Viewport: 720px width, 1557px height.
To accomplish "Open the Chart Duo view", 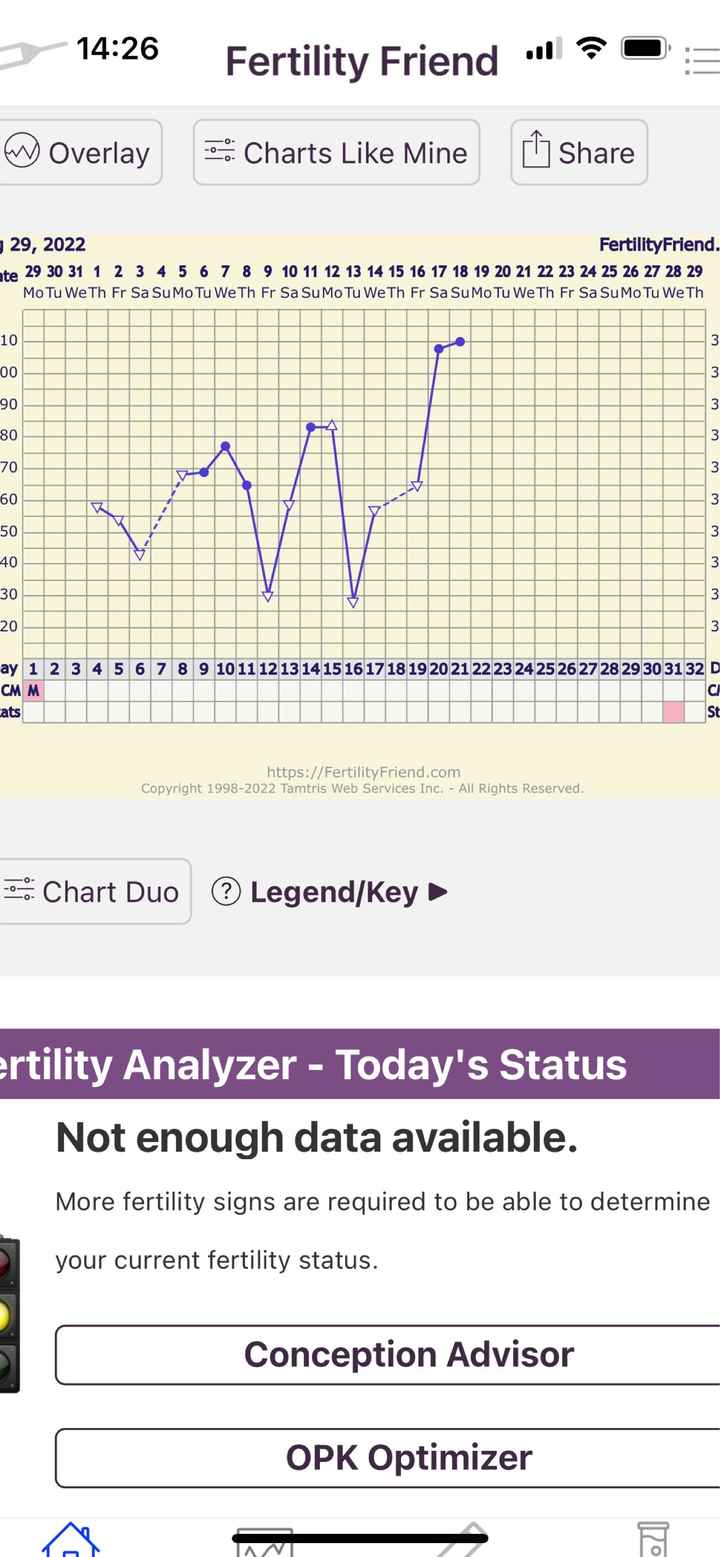I will [x=93, y=891].
